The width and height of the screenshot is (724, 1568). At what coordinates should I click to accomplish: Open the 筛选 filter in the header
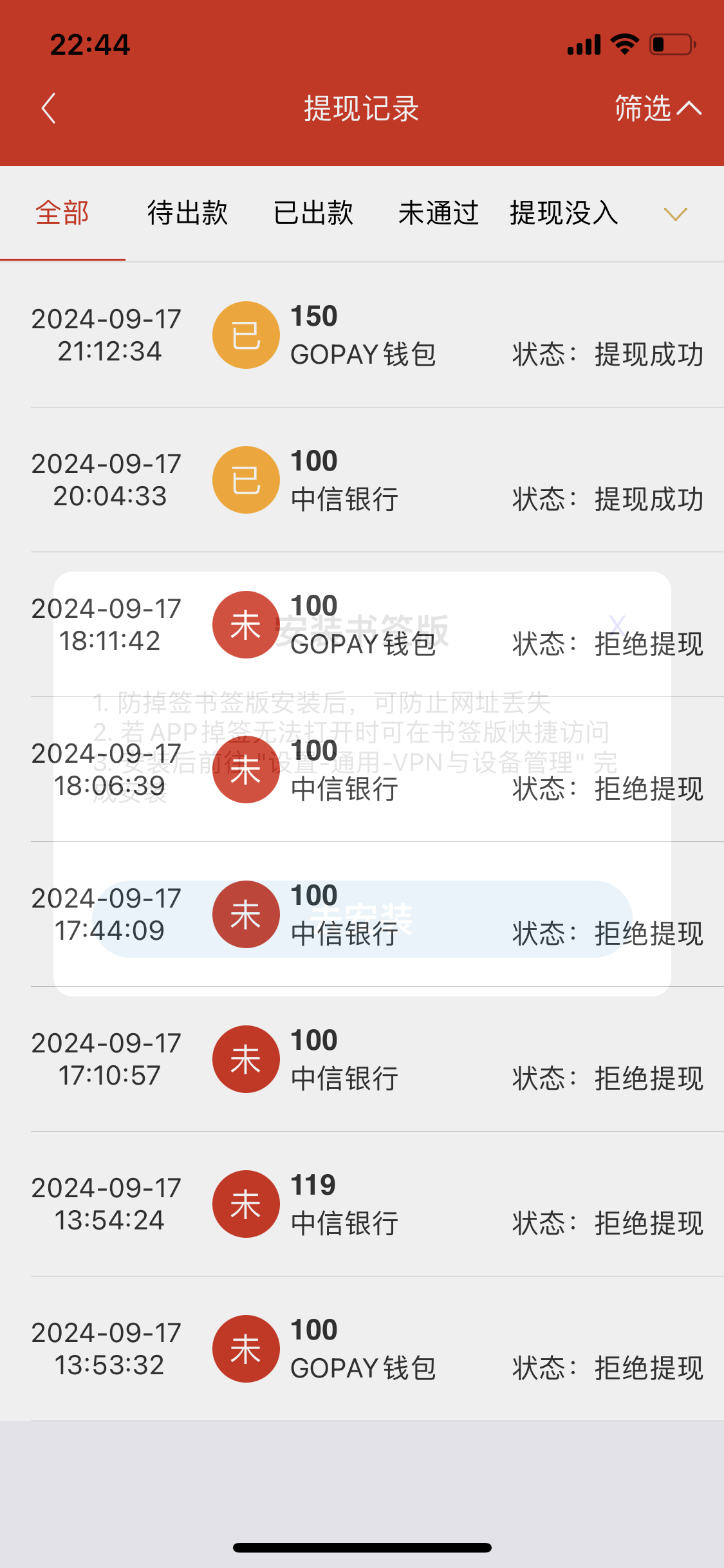tap(657, 108)
